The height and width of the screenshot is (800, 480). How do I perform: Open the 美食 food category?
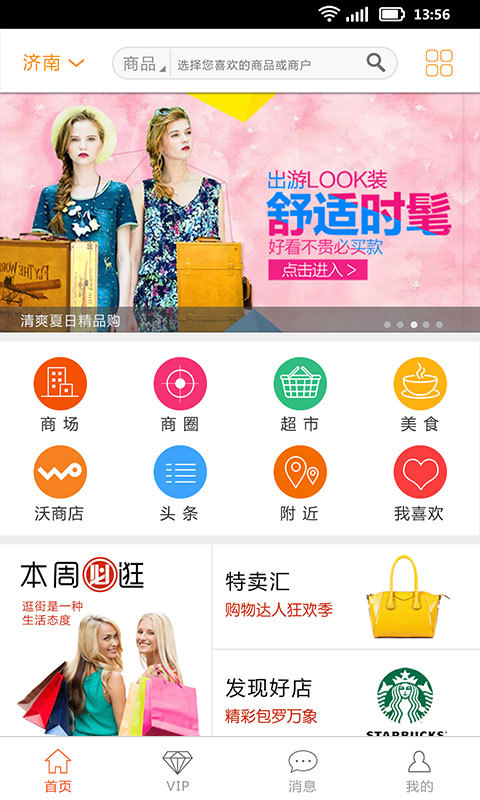(x=420, y=394)
